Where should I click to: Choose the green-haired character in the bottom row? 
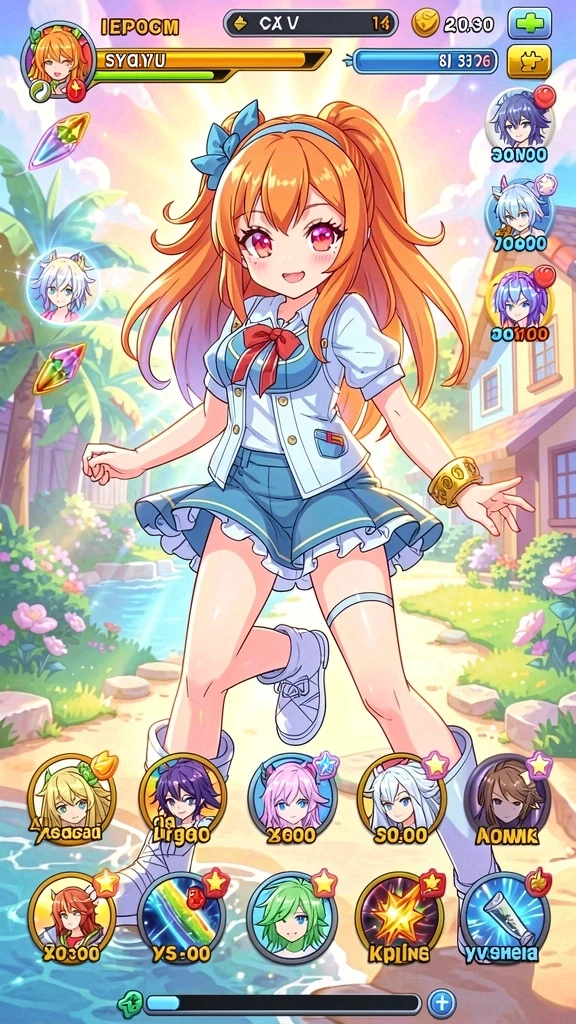point(291,916)
